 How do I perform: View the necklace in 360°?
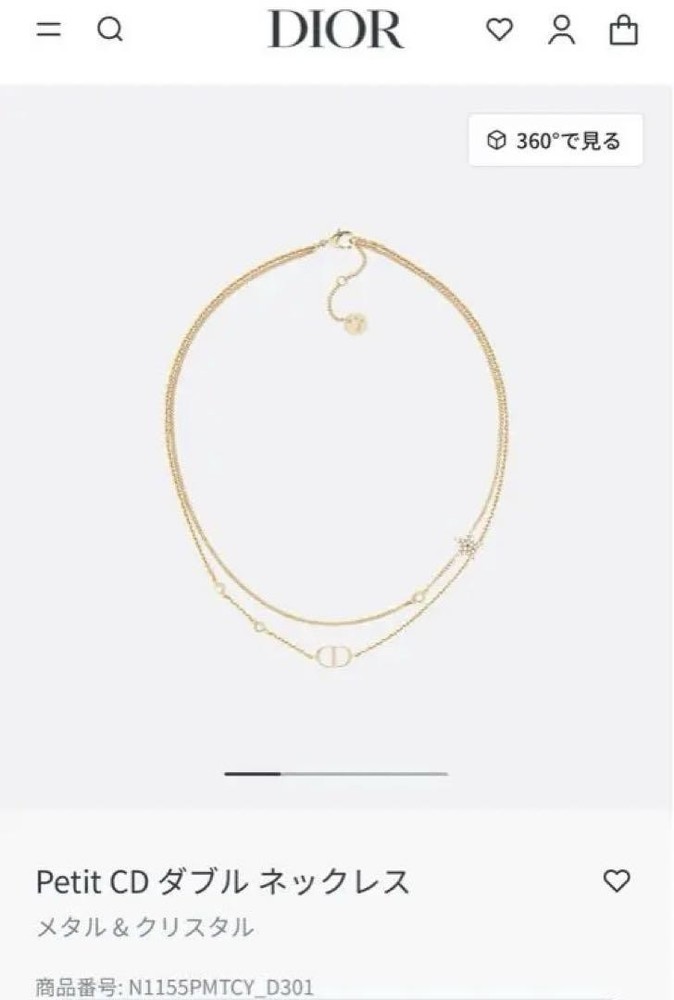pos(556,141)
